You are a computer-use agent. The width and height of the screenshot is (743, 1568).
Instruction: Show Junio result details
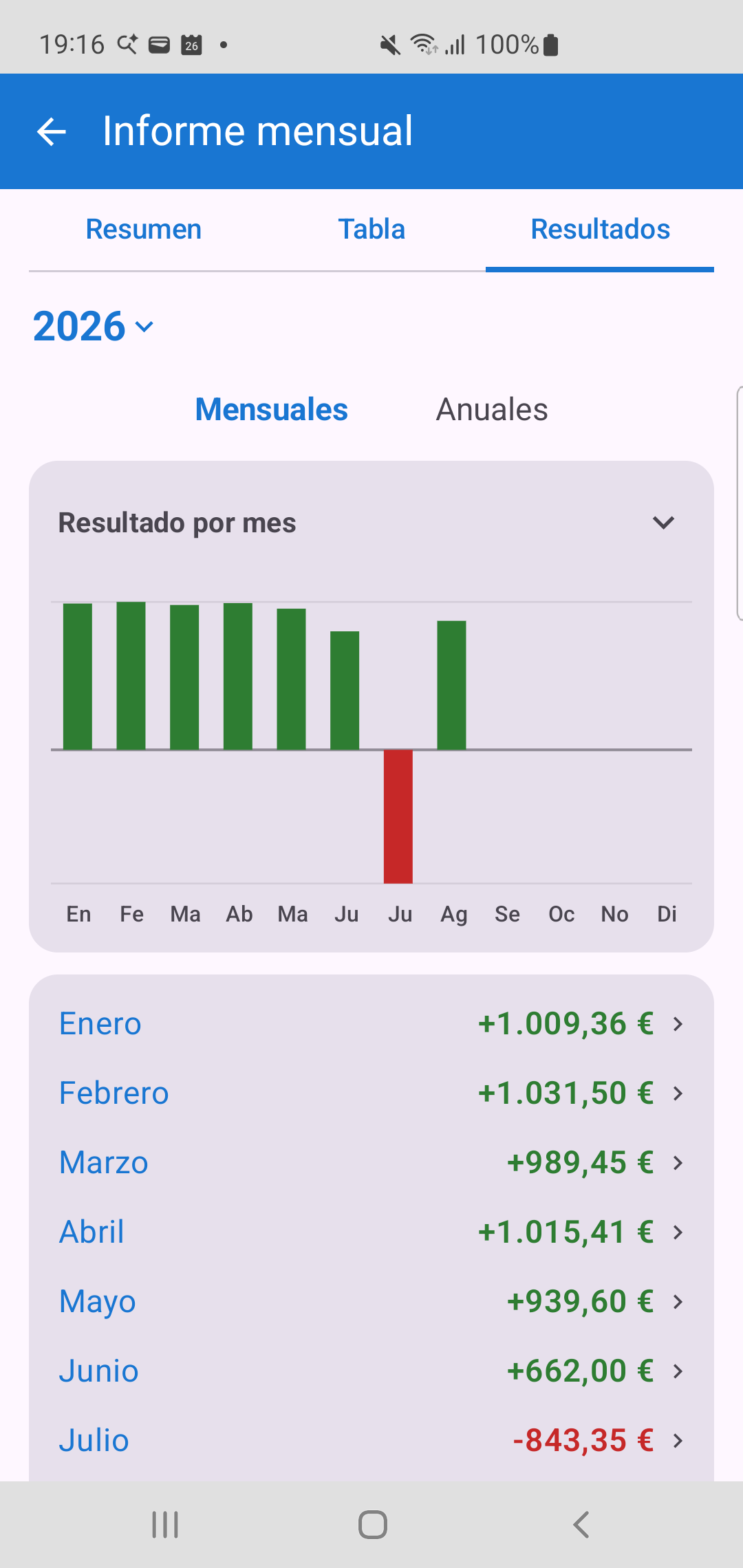click(371, 1371)
